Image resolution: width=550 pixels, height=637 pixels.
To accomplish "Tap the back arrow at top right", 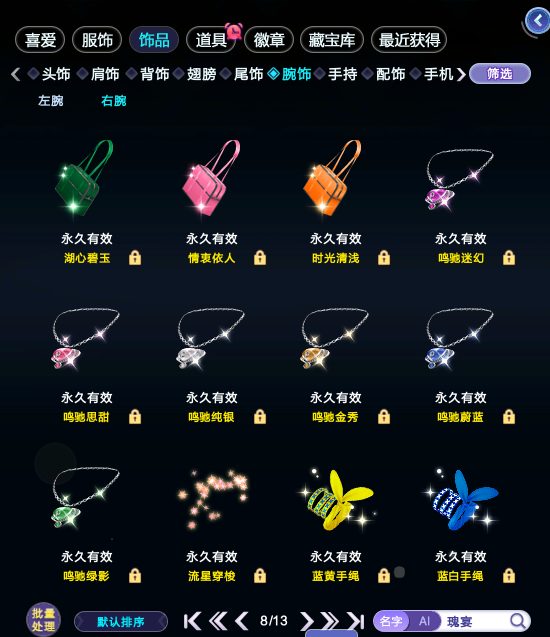I will coord(538,20).
